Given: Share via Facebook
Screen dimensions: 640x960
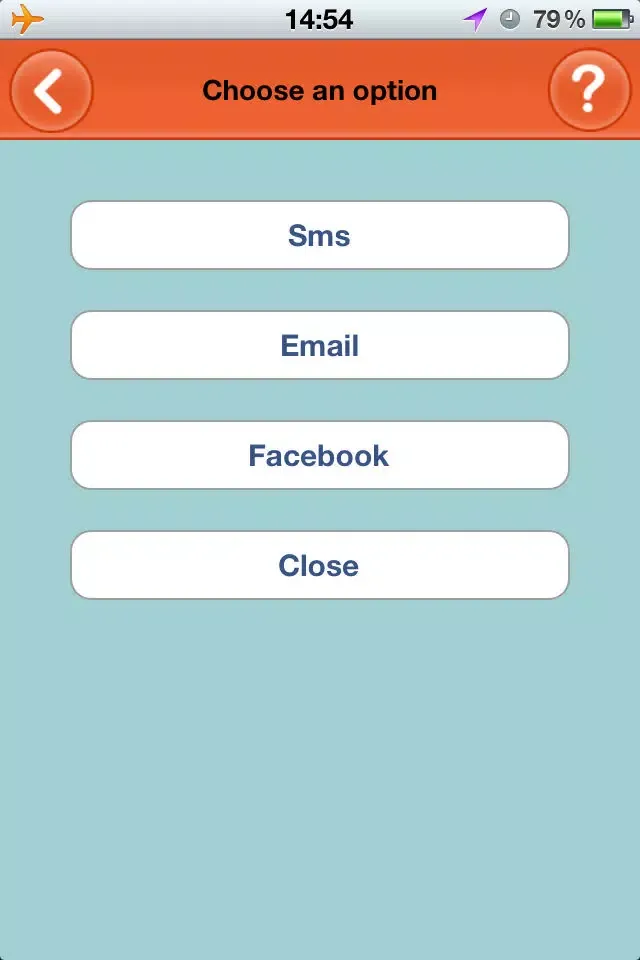Looking at the screenshot, I should coord(320,455).
